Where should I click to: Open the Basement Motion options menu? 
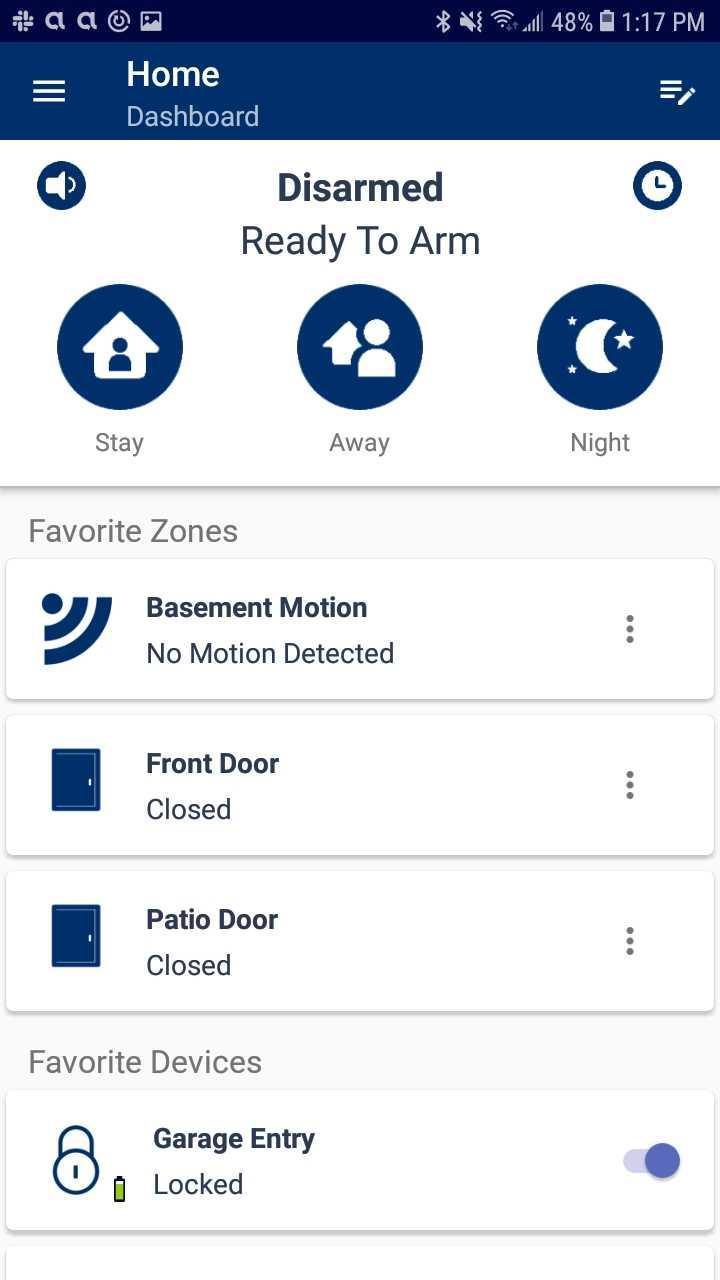629,628
